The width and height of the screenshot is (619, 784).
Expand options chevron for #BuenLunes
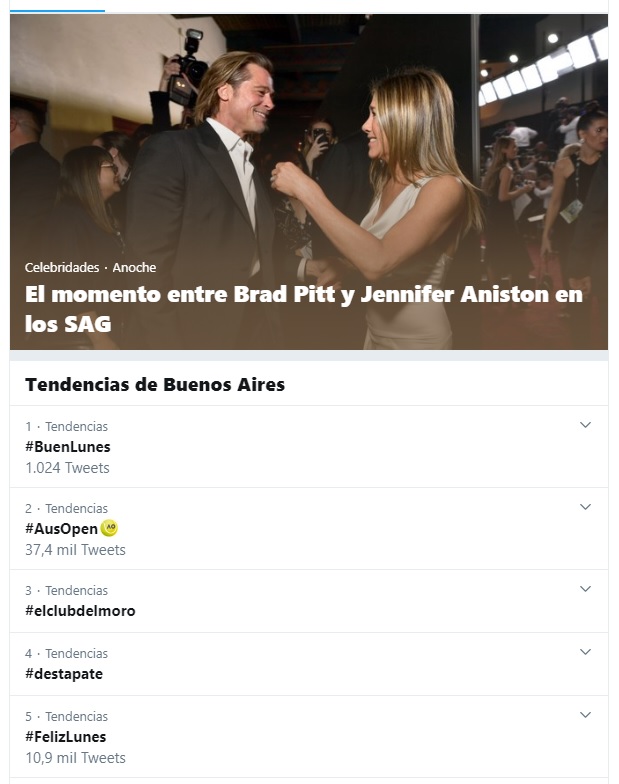coord(586,425)
